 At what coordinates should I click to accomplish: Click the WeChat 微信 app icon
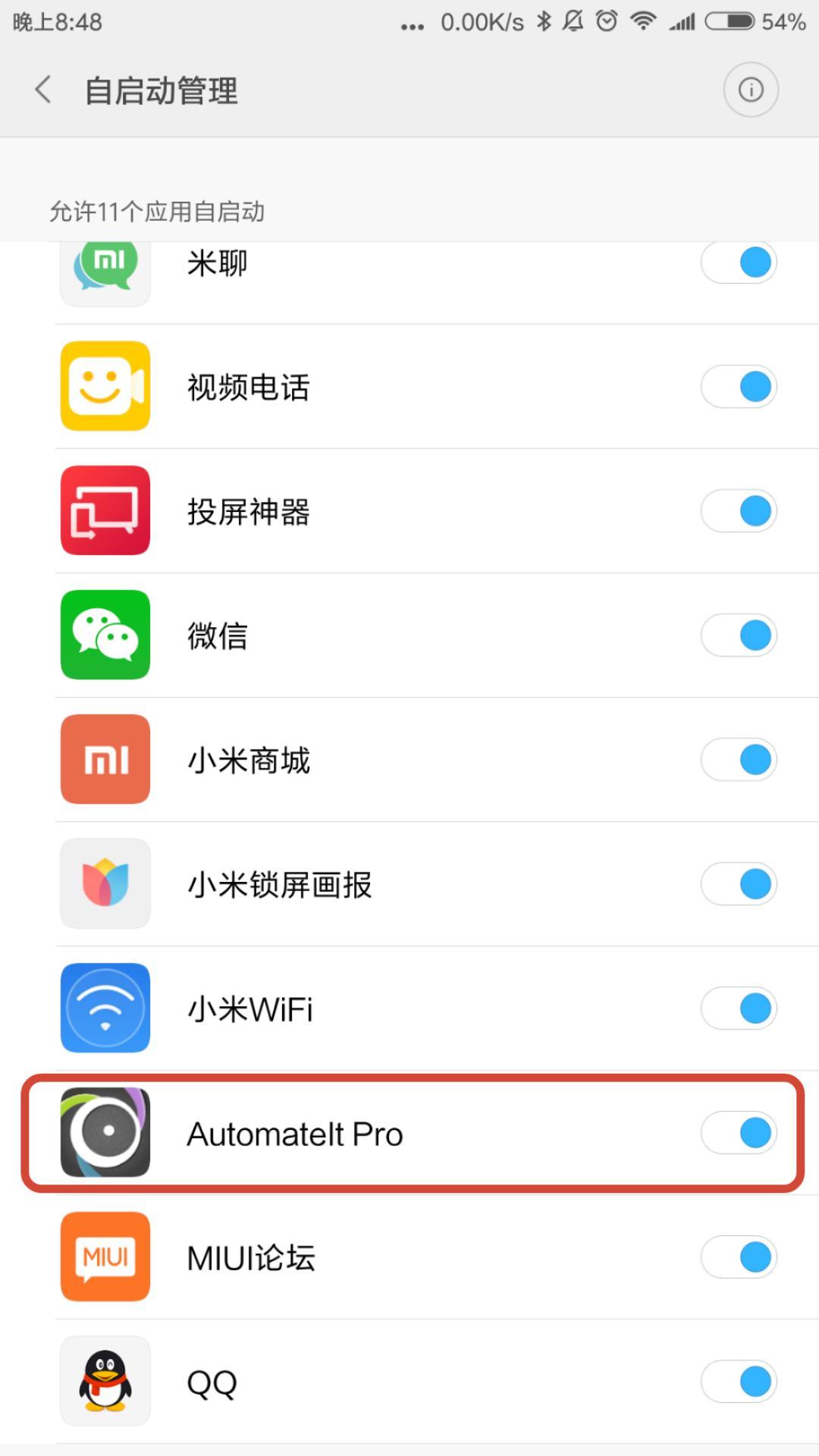[x=105, y=635]
